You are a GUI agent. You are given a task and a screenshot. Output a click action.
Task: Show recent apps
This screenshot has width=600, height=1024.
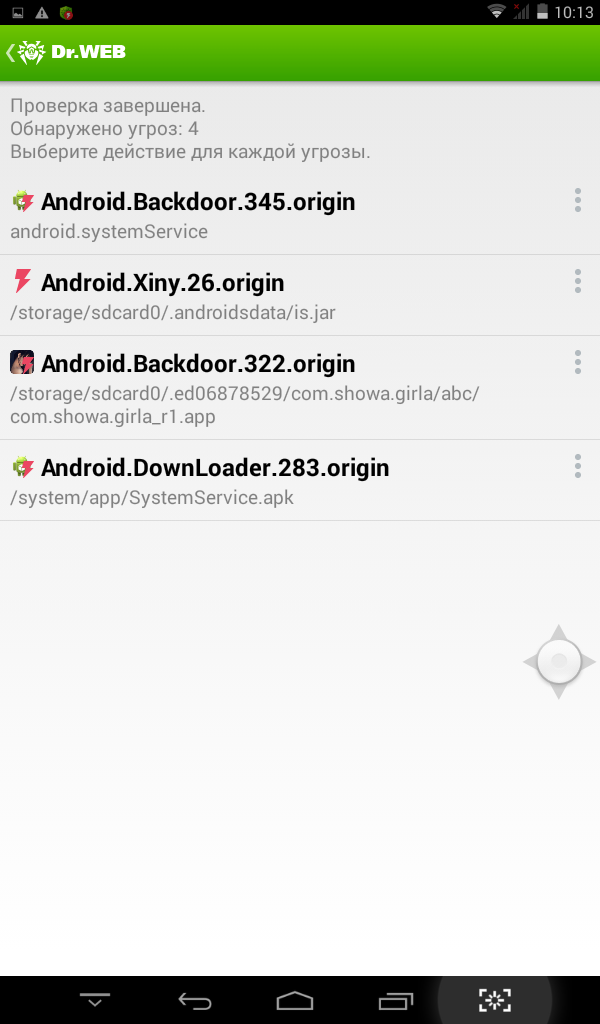395,999
